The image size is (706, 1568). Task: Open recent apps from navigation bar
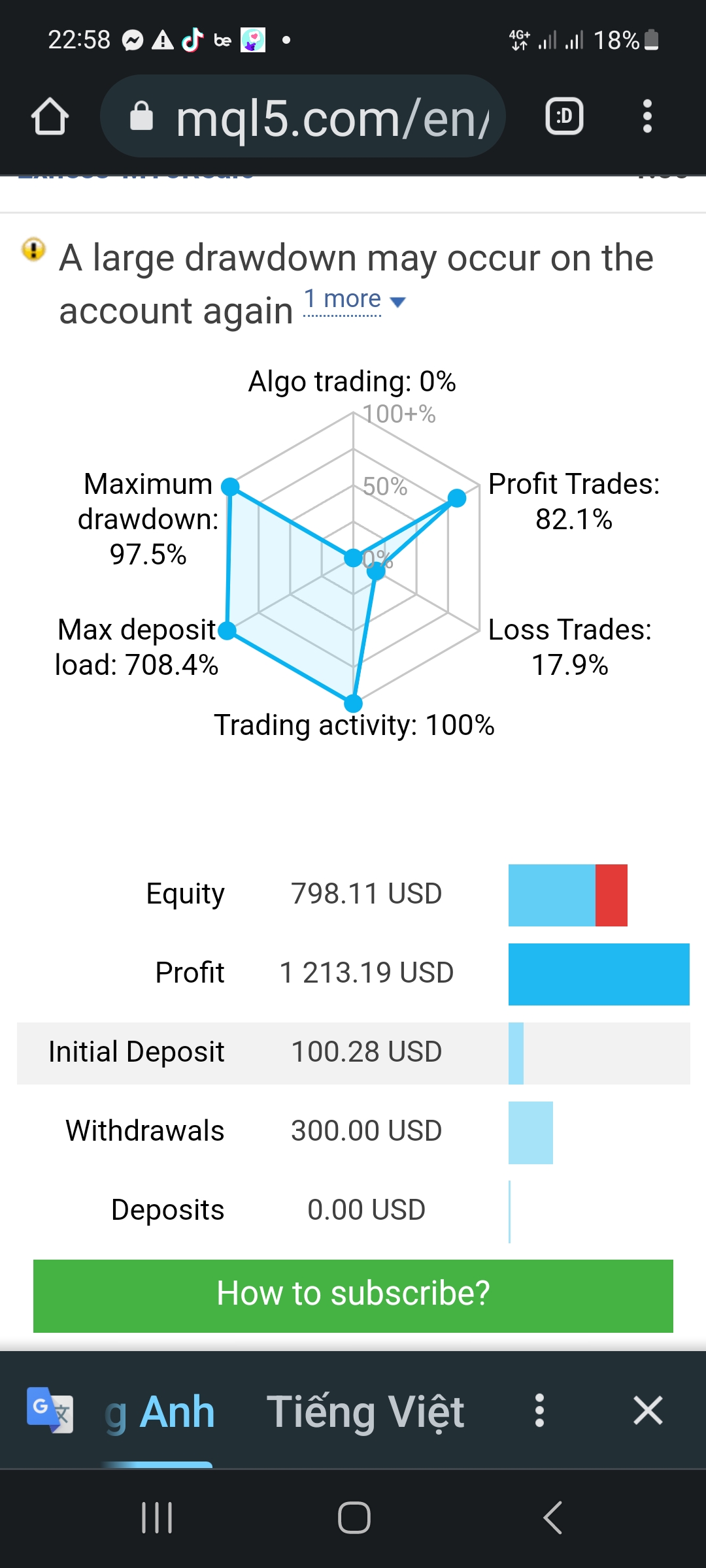(157, 1517)
